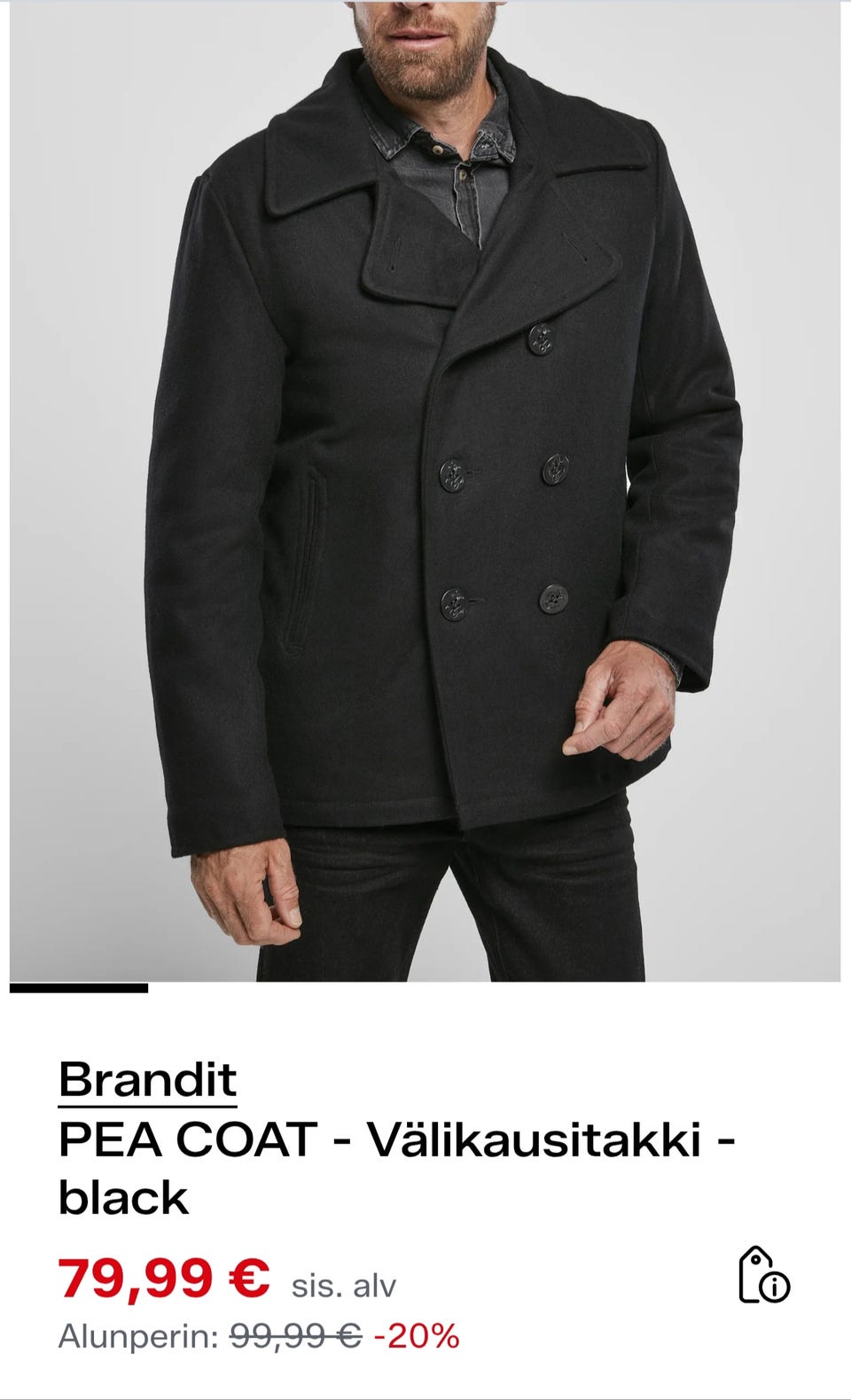The image size is (851, 1400).
Task: Open the price info tag icon
Action: [763, 1276]
